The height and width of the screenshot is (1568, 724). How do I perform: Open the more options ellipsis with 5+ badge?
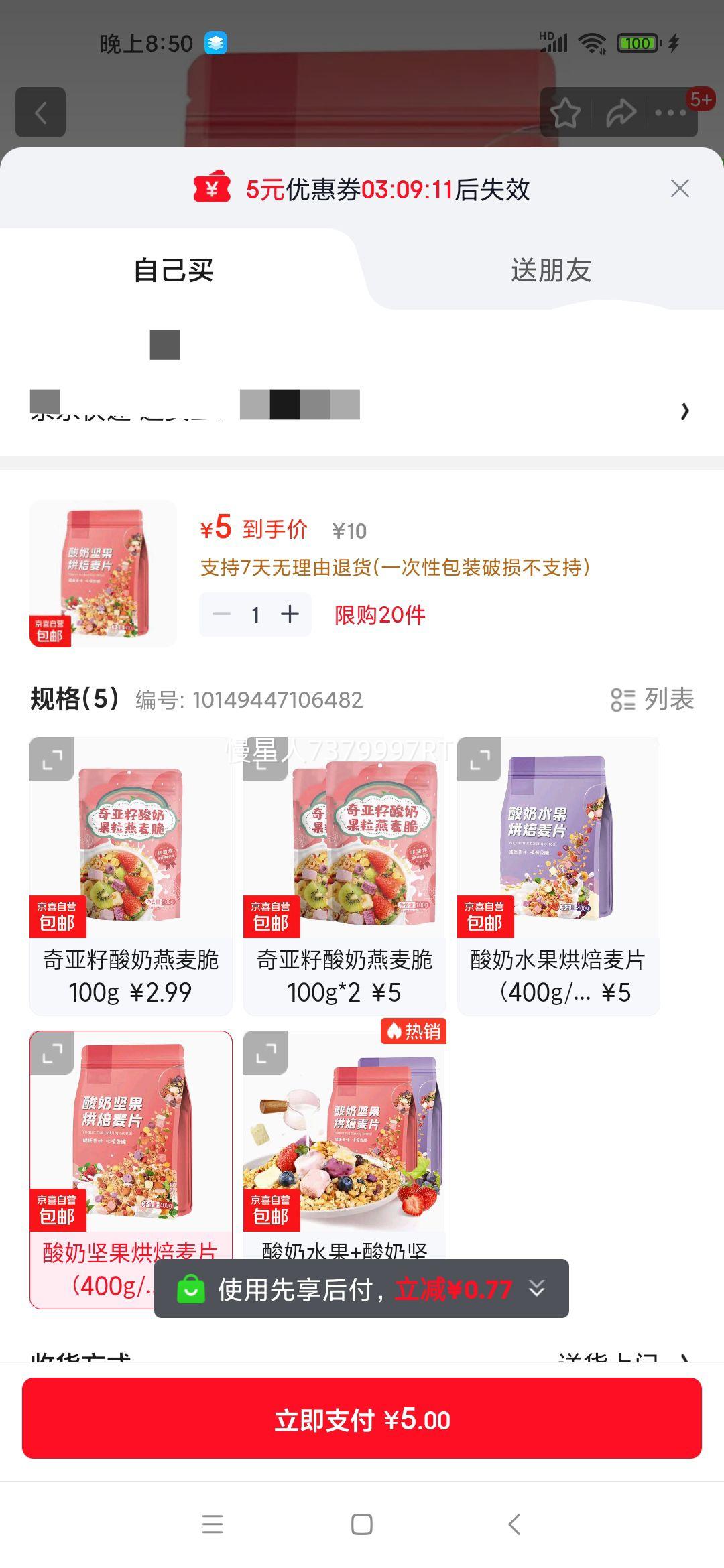tap(670, 111)
